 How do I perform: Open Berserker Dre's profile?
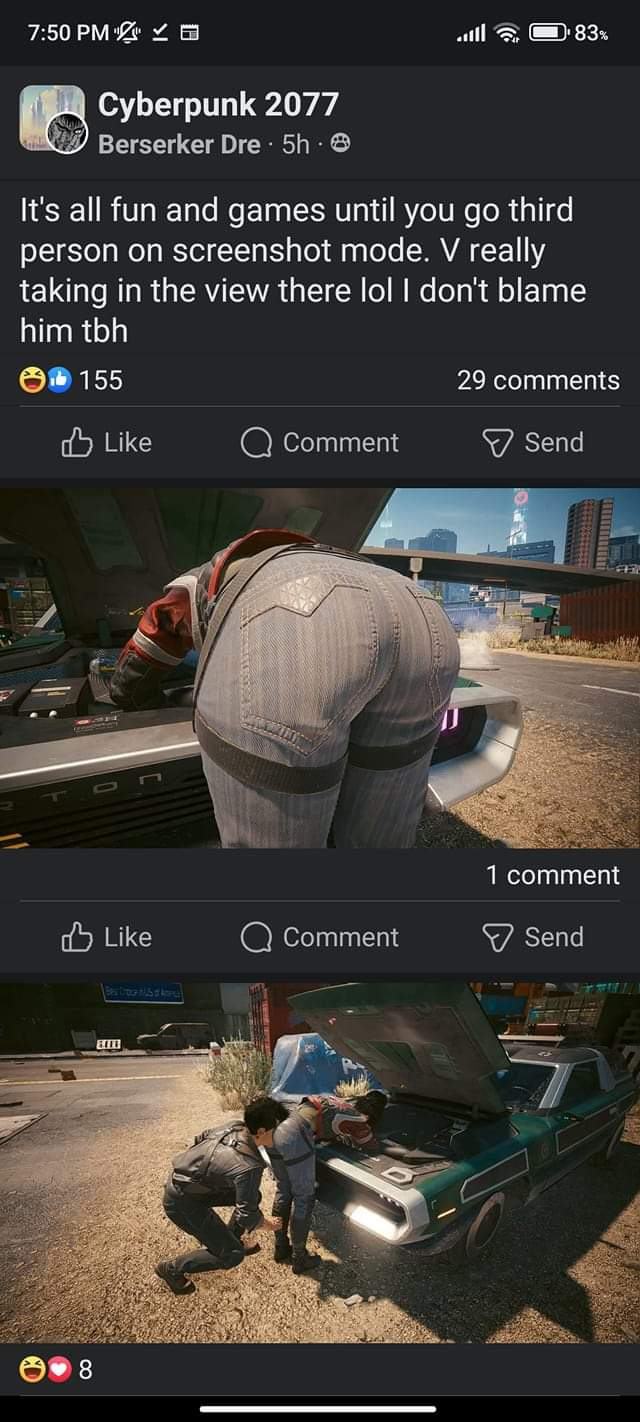pos(179,144)
